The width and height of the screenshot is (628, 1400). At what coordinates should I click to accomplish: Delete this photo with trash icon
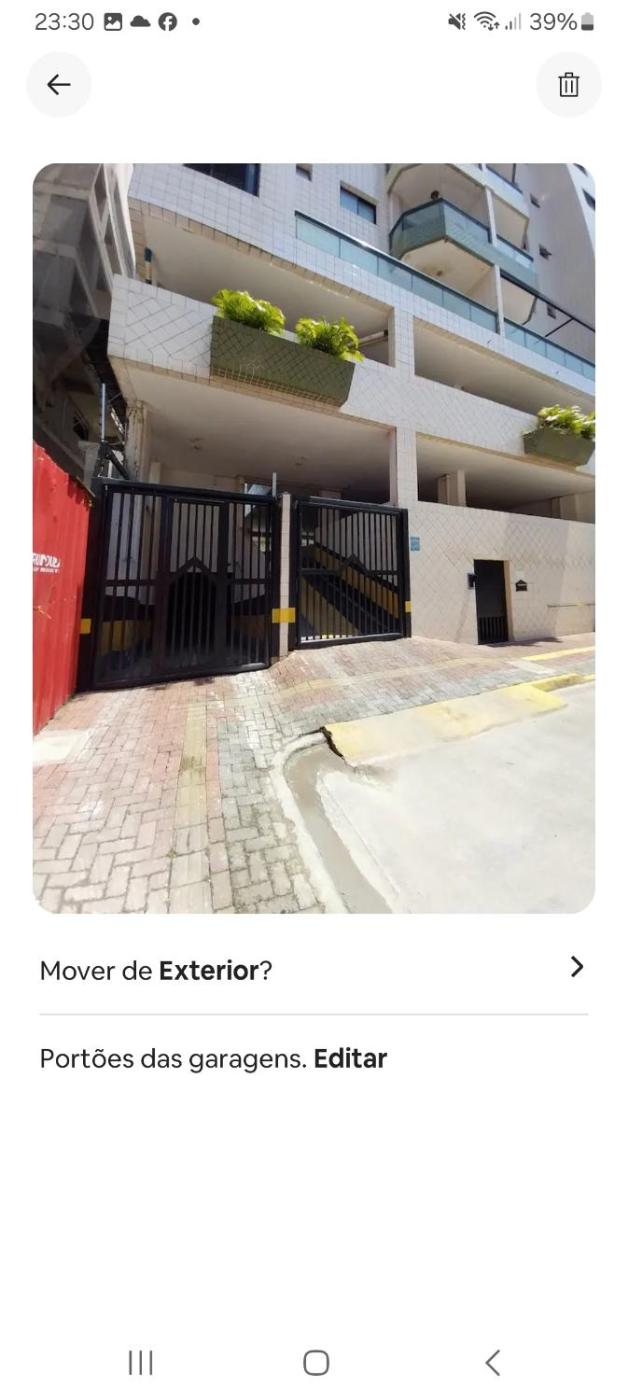coord(568,85)
